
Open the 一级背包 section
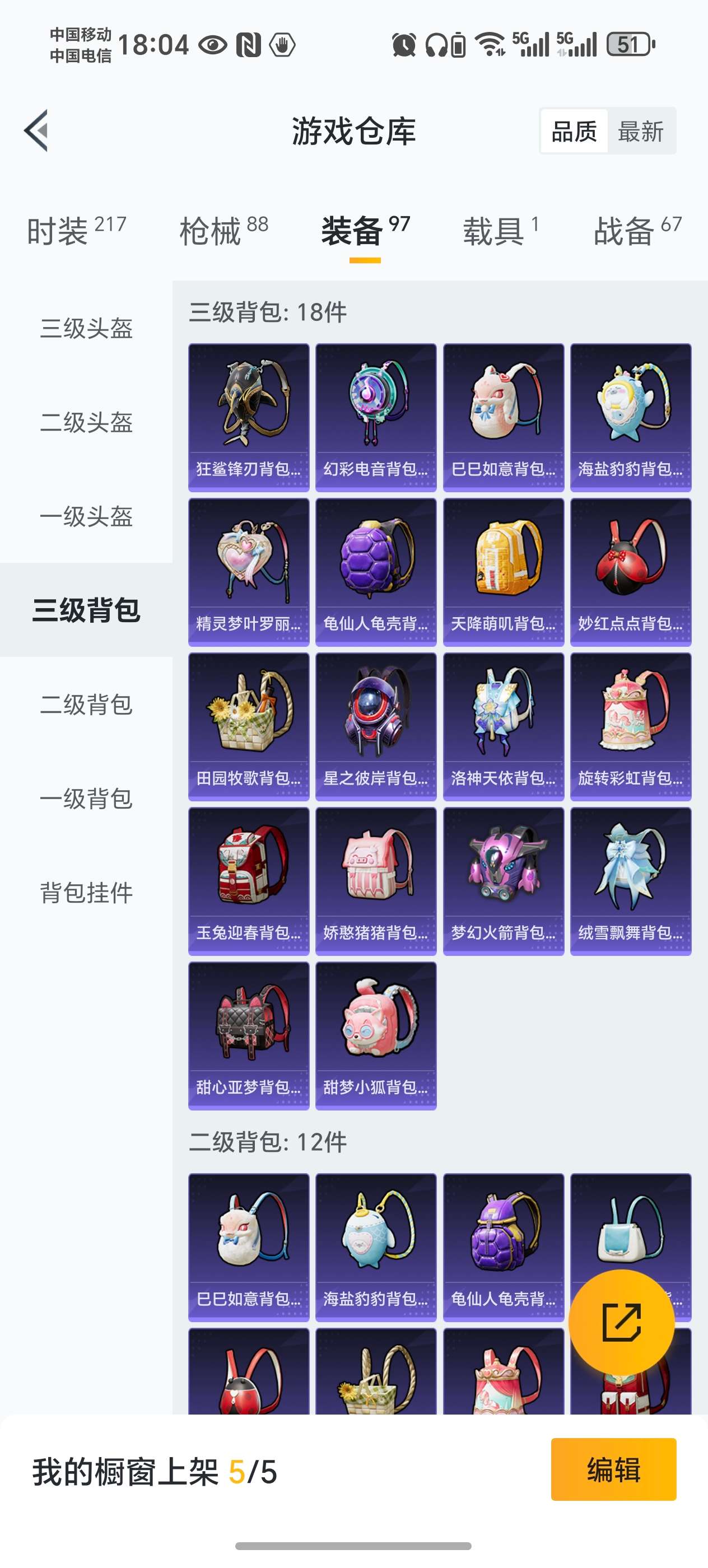pyautogui.click(x=86, y=800)
